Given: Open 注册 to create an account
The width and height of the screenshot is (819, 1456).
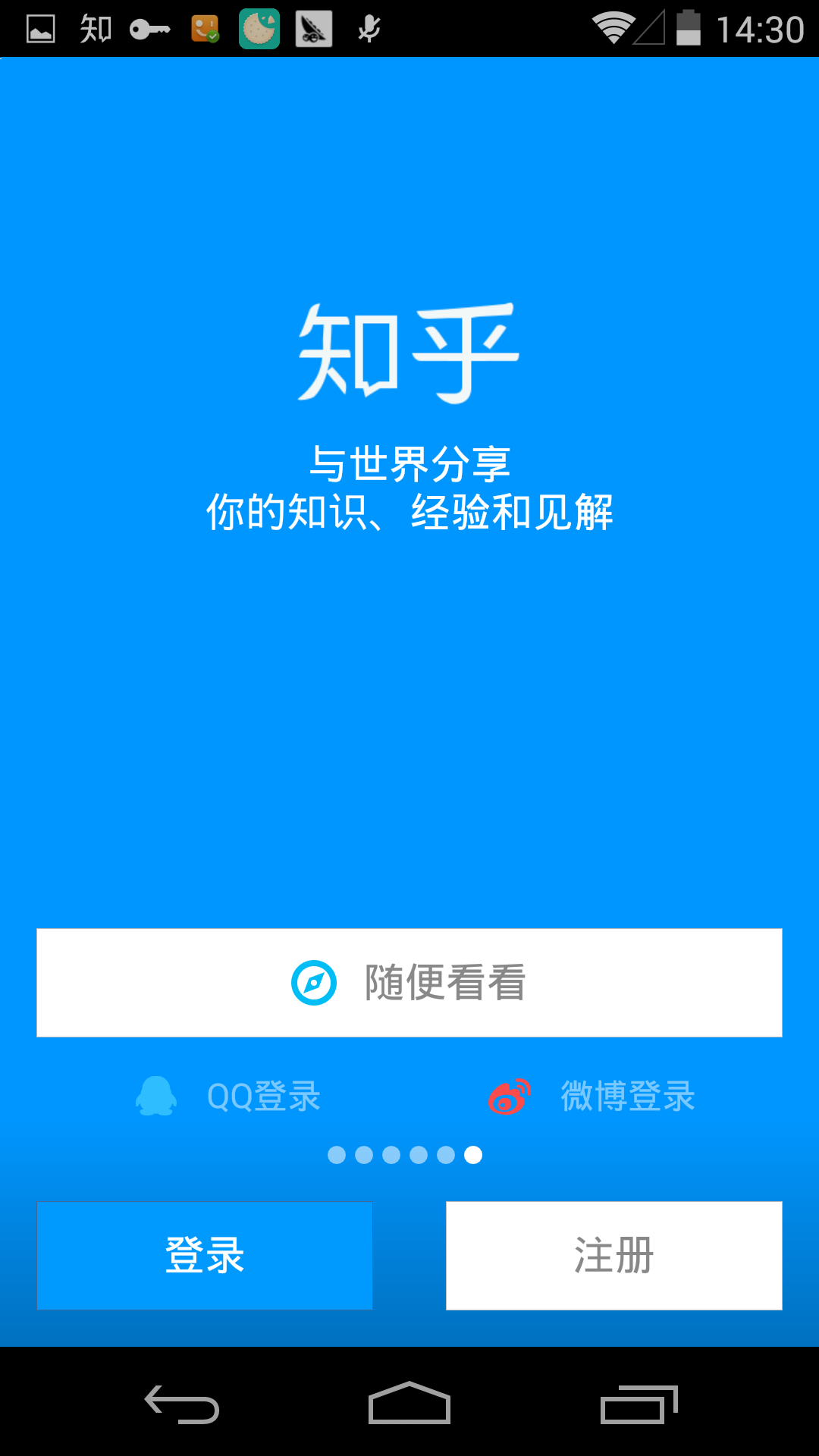Looking at the screenshot, I should pos(613,1256).
